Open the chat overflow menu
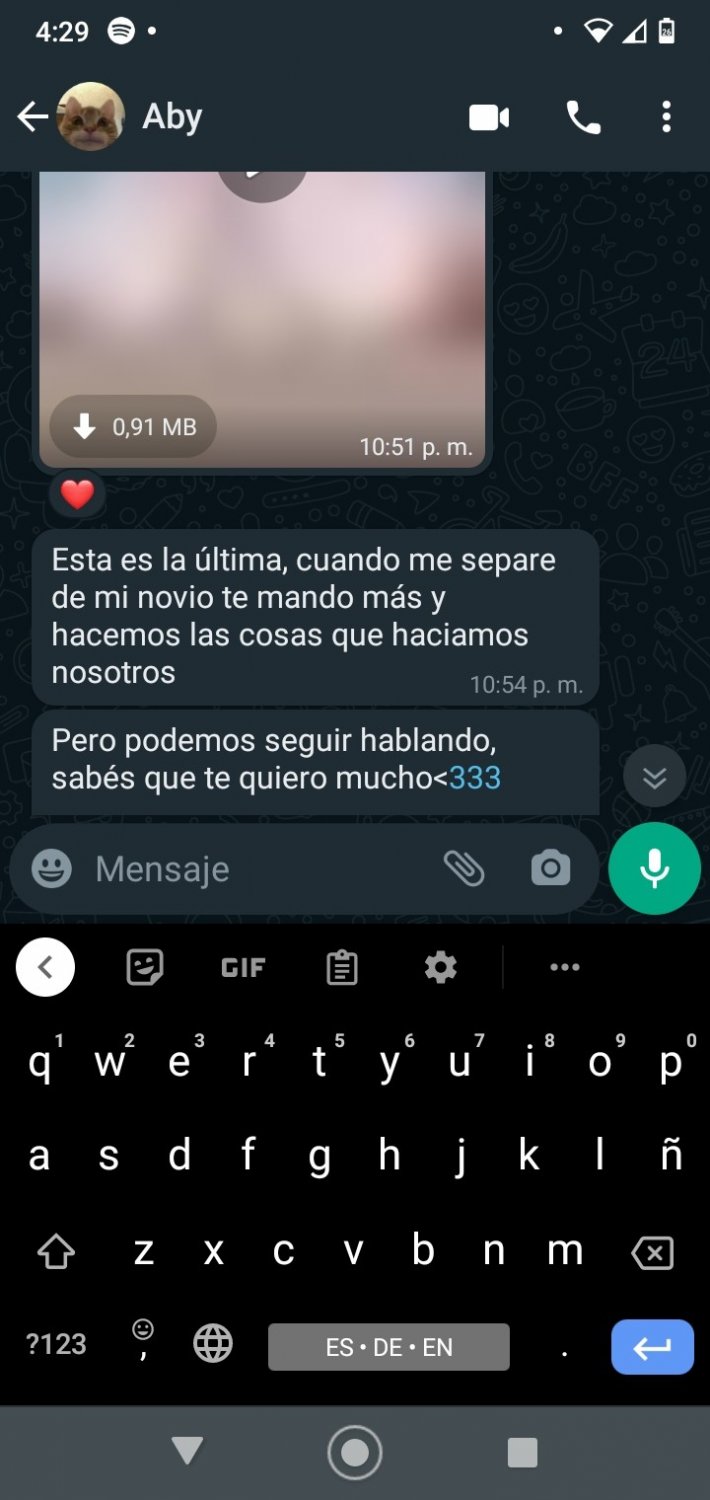This screenshot has width=710, height=1500. click(x=666, y=117)
